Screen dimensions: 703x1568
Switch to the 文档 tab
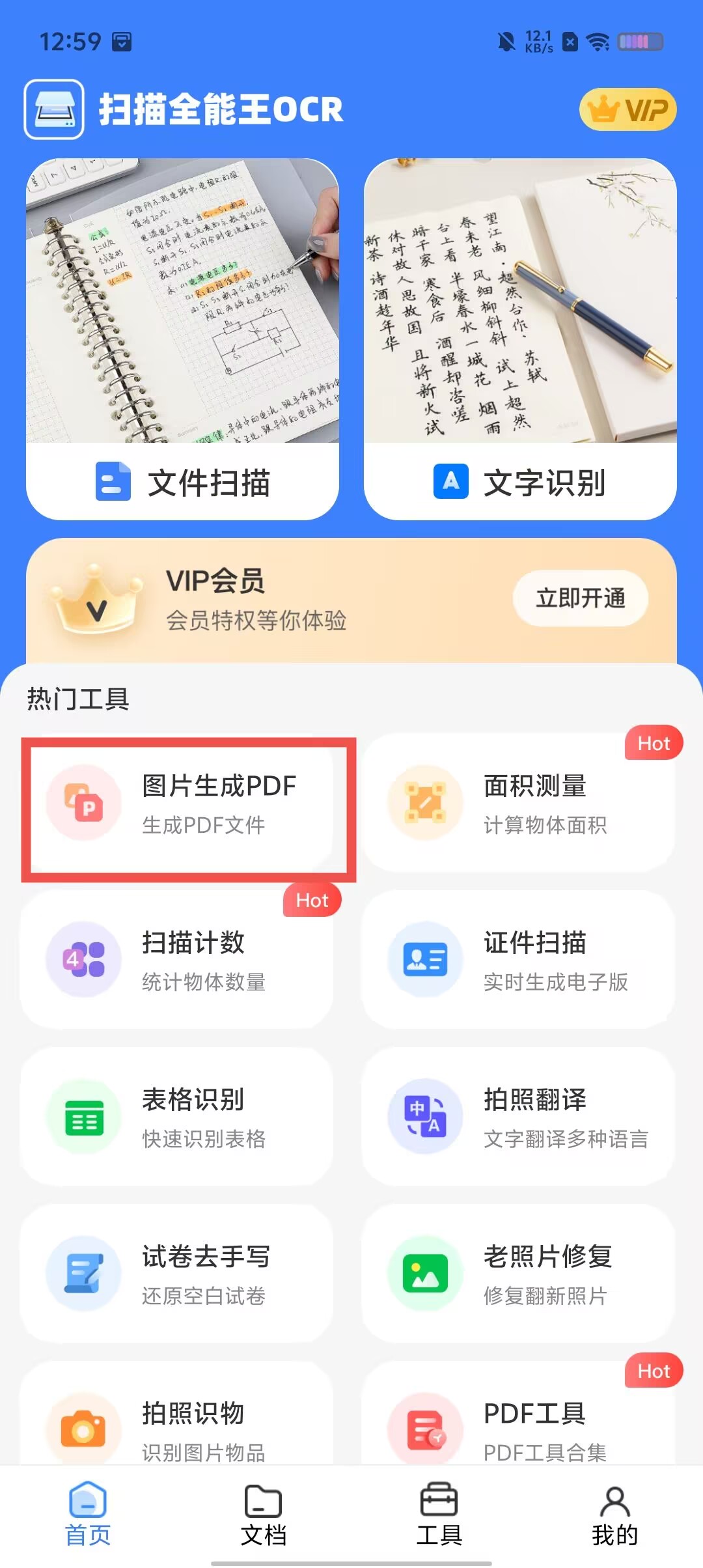[263, 1515]
